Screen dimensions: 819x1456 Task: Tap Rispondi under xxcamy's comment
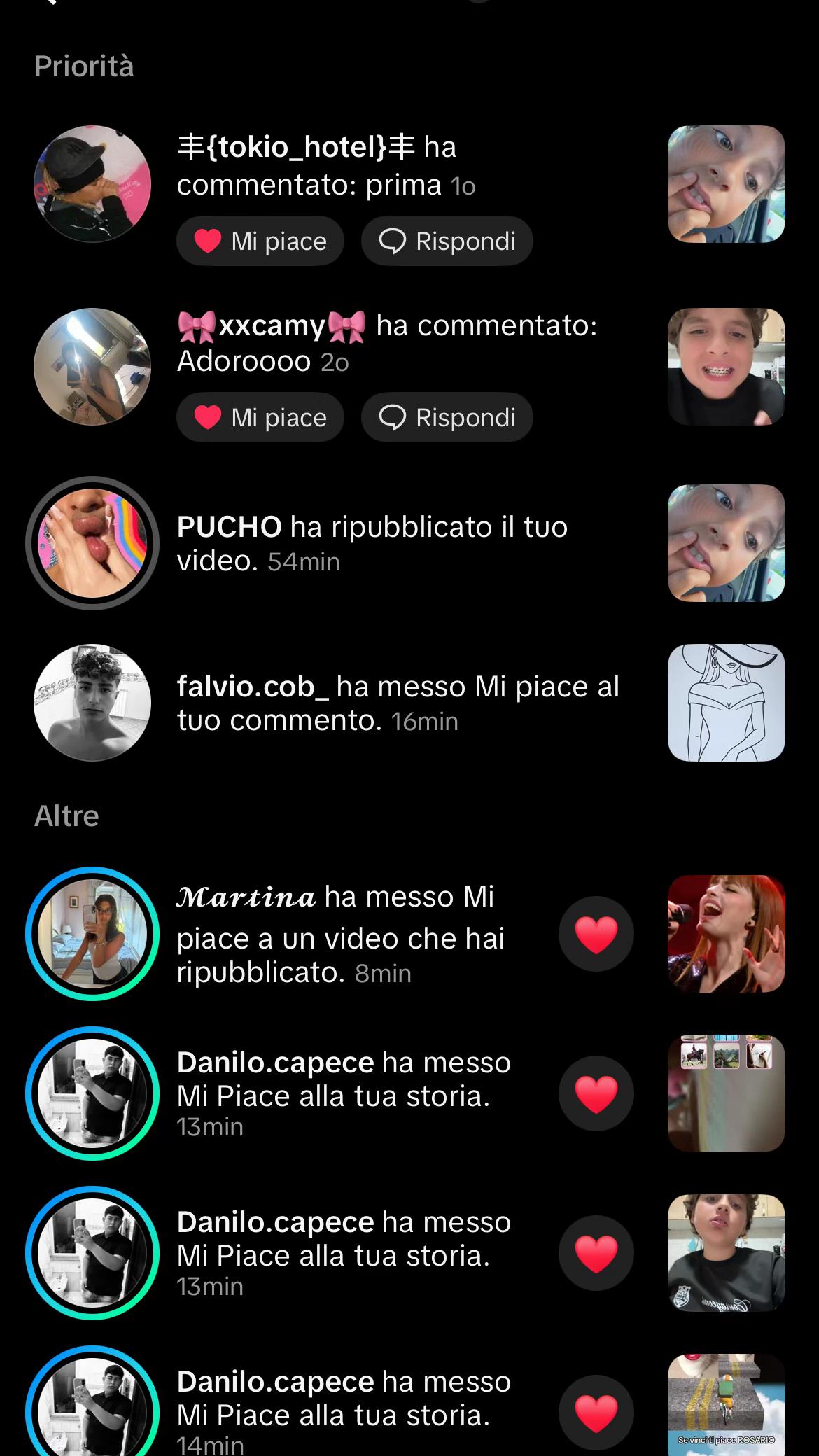coord(447,417)
